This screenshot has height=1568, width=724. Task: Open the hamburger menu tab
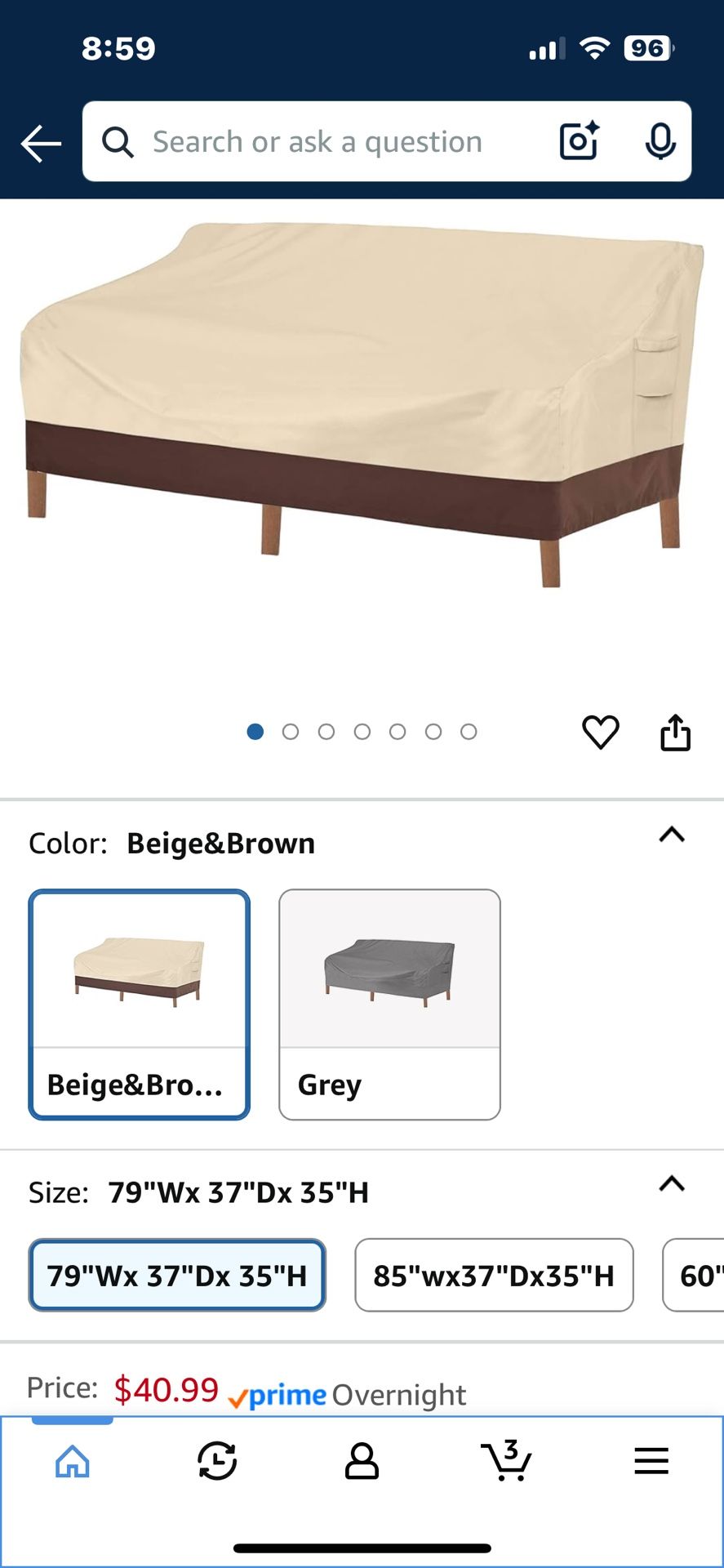651,1461
